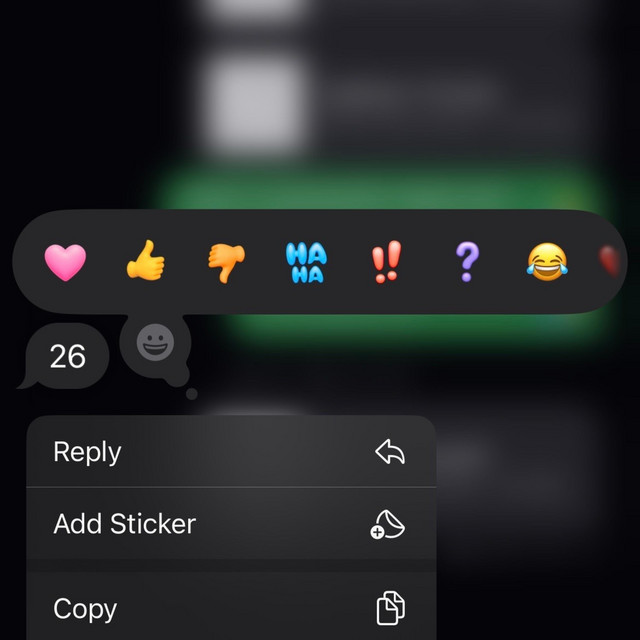640x640 pixels.
Task: React with the double exclamation marks
Action: tap(386, 263)
